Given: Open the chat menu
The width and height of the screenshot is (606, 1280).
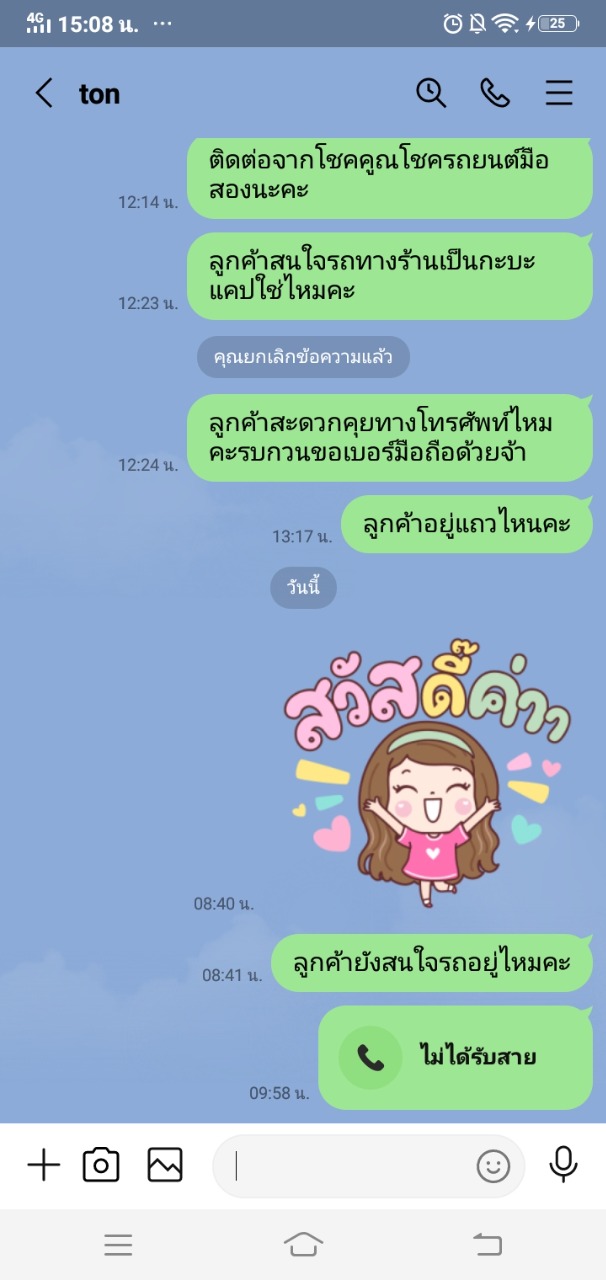Looking at the screenshot, I should coord(559,93).
